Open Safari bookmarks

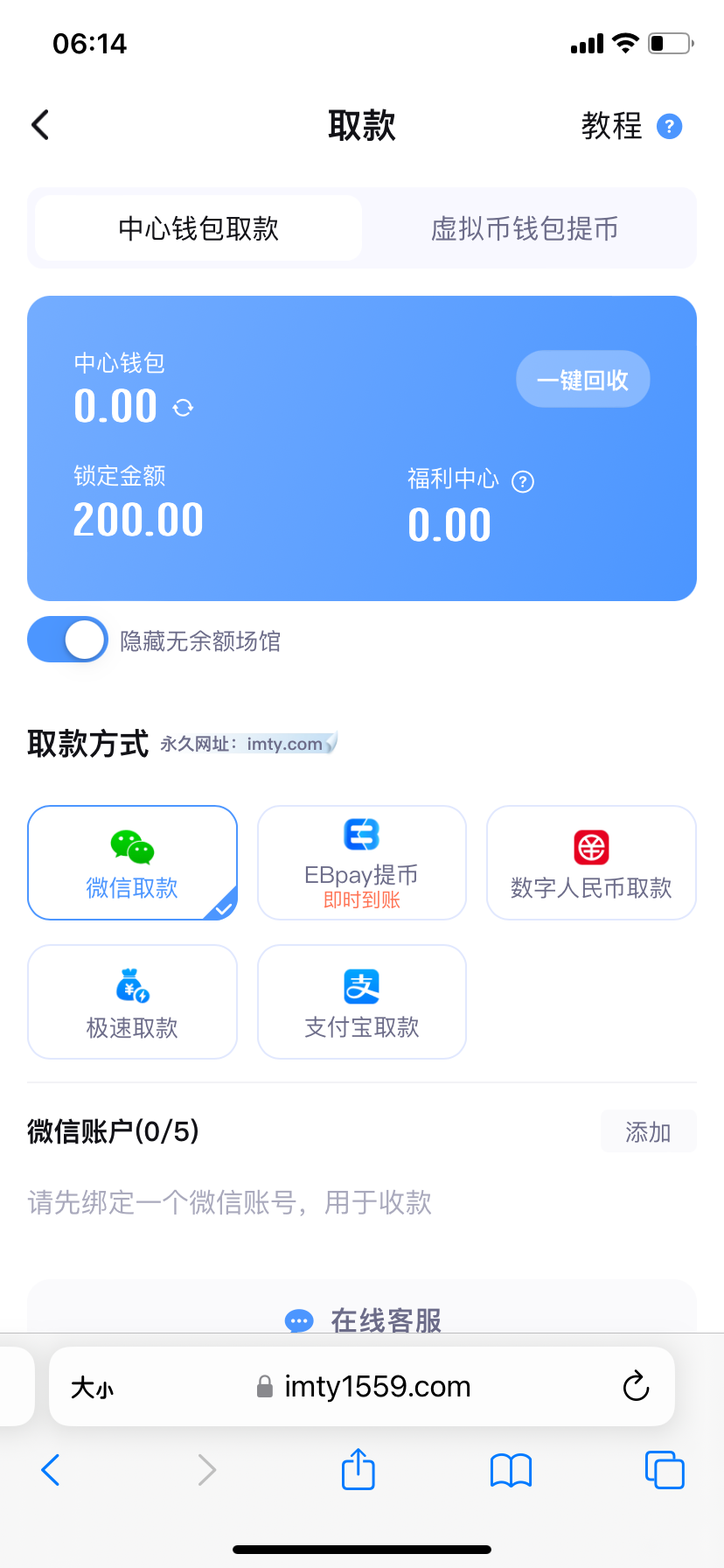click(511, 1470)
